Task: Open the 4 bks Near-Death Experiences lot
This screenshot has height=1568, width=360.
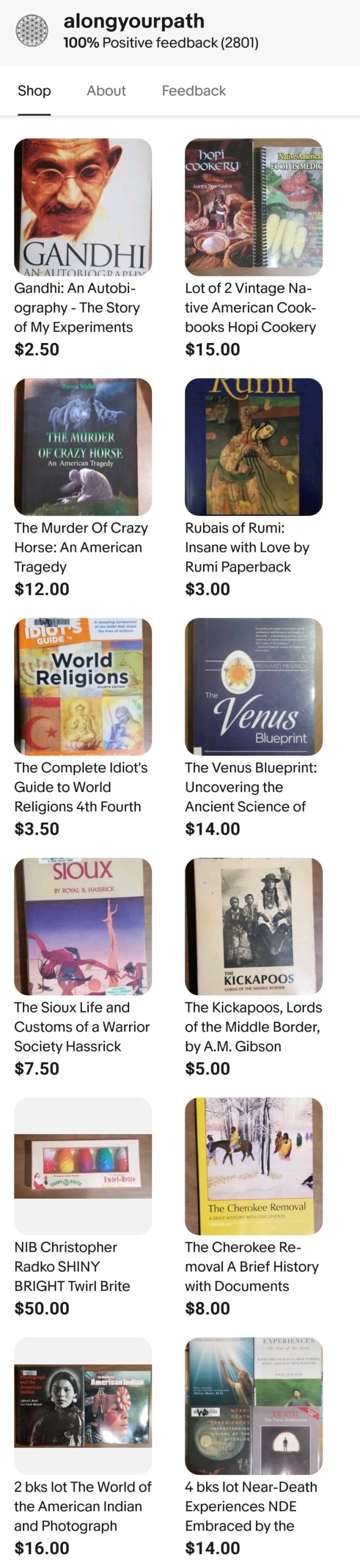Action: coord(253,1406)
